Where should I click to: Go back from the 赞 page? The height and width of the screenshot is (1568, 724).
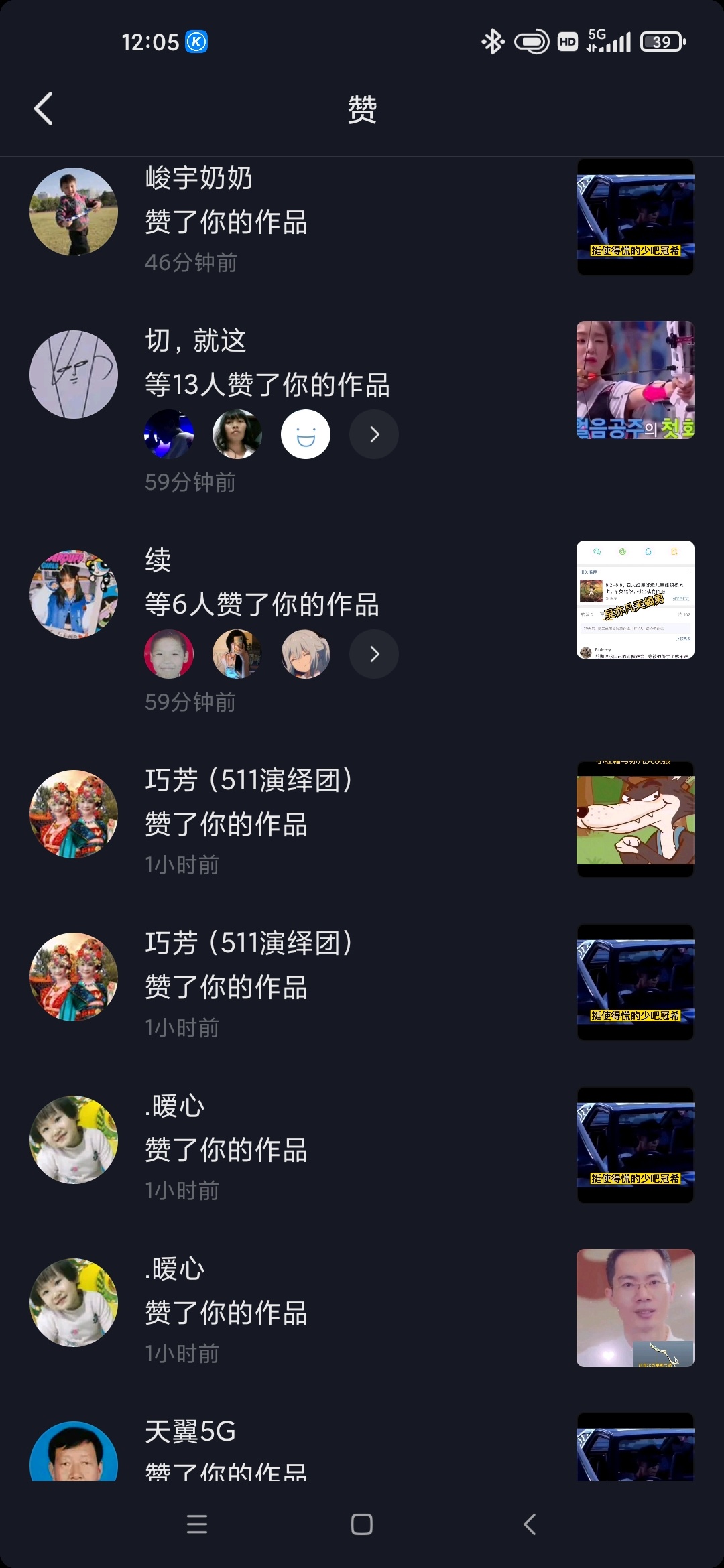[x=44, y=109]
